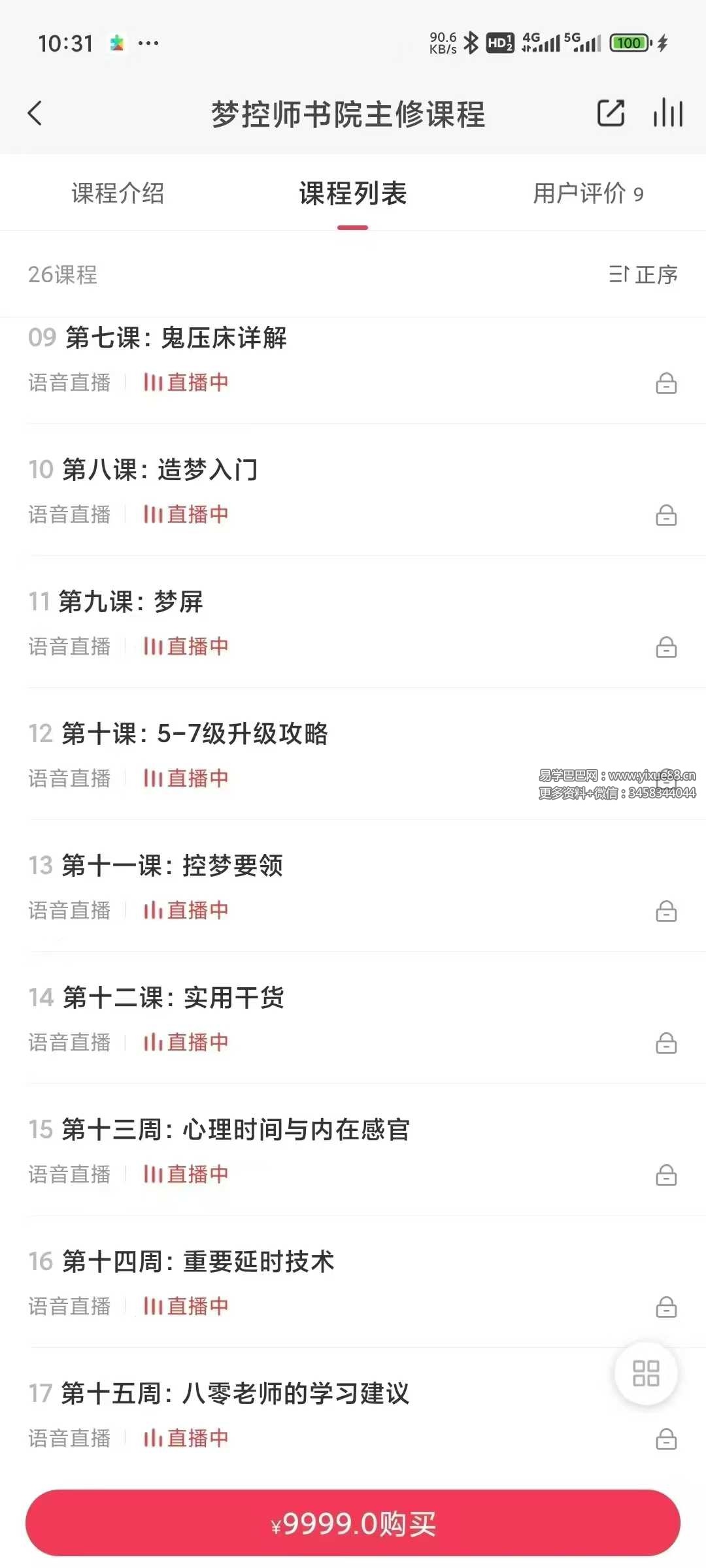Open lesson 第十课：5-7级升级攻略
Screen dimensions: 706x1568
click(x=195, y=734)
